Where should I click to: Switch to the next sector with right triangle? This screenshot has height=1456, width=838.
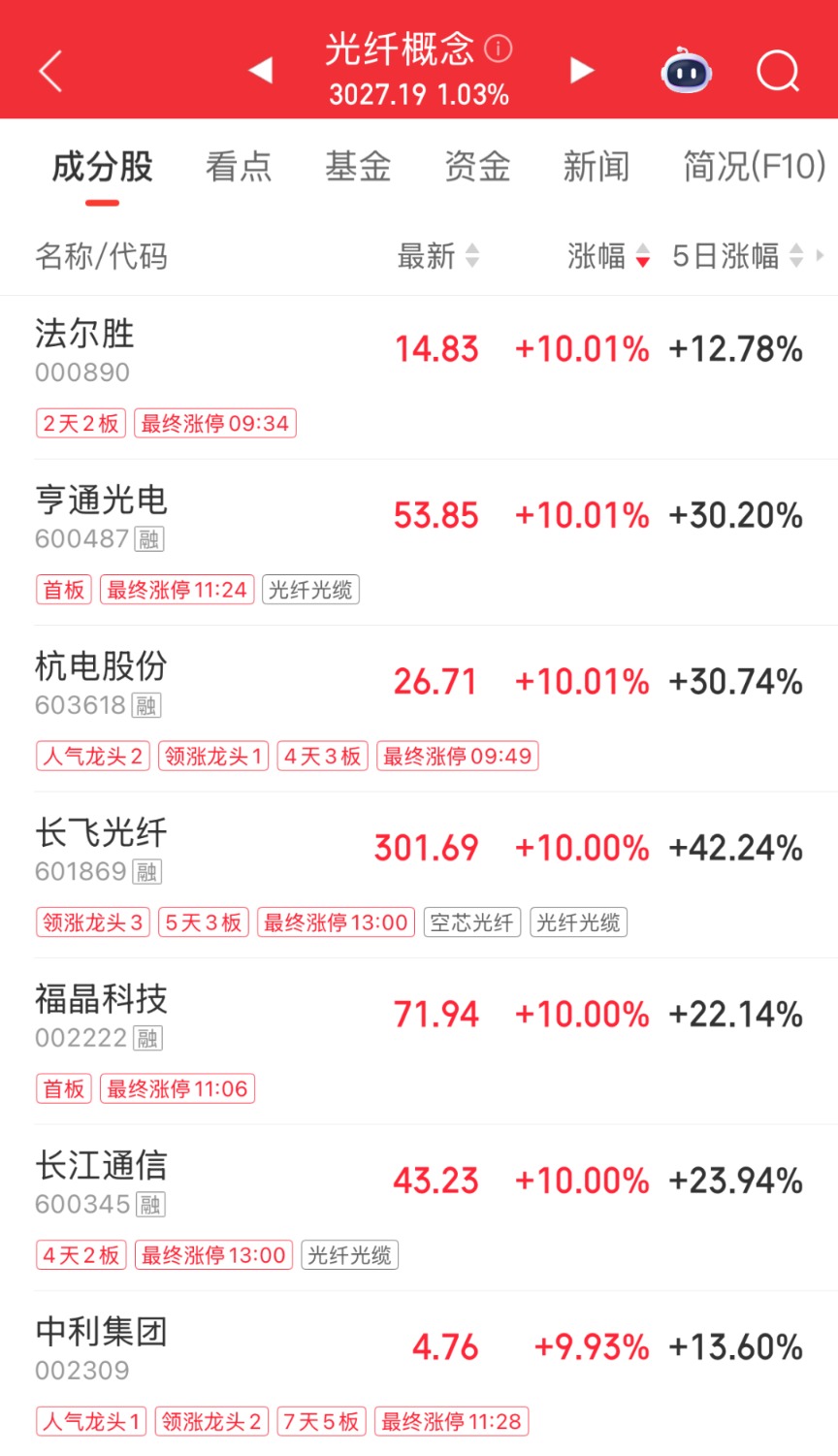pos(581,70)
